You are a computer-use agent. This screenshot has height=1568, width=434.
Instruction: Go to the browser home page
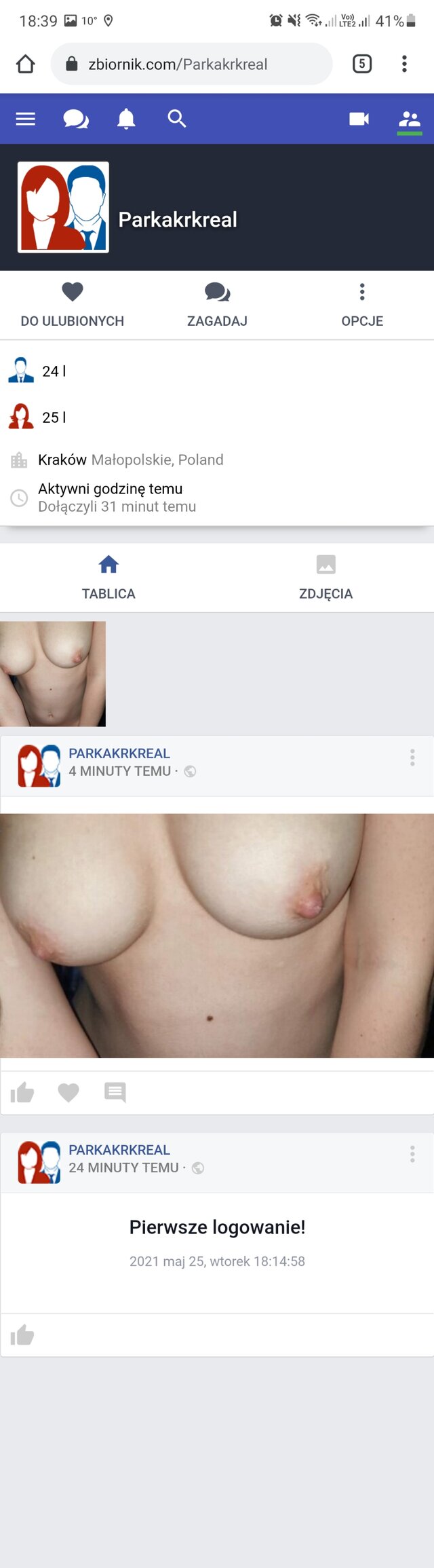tap(26, 64)
